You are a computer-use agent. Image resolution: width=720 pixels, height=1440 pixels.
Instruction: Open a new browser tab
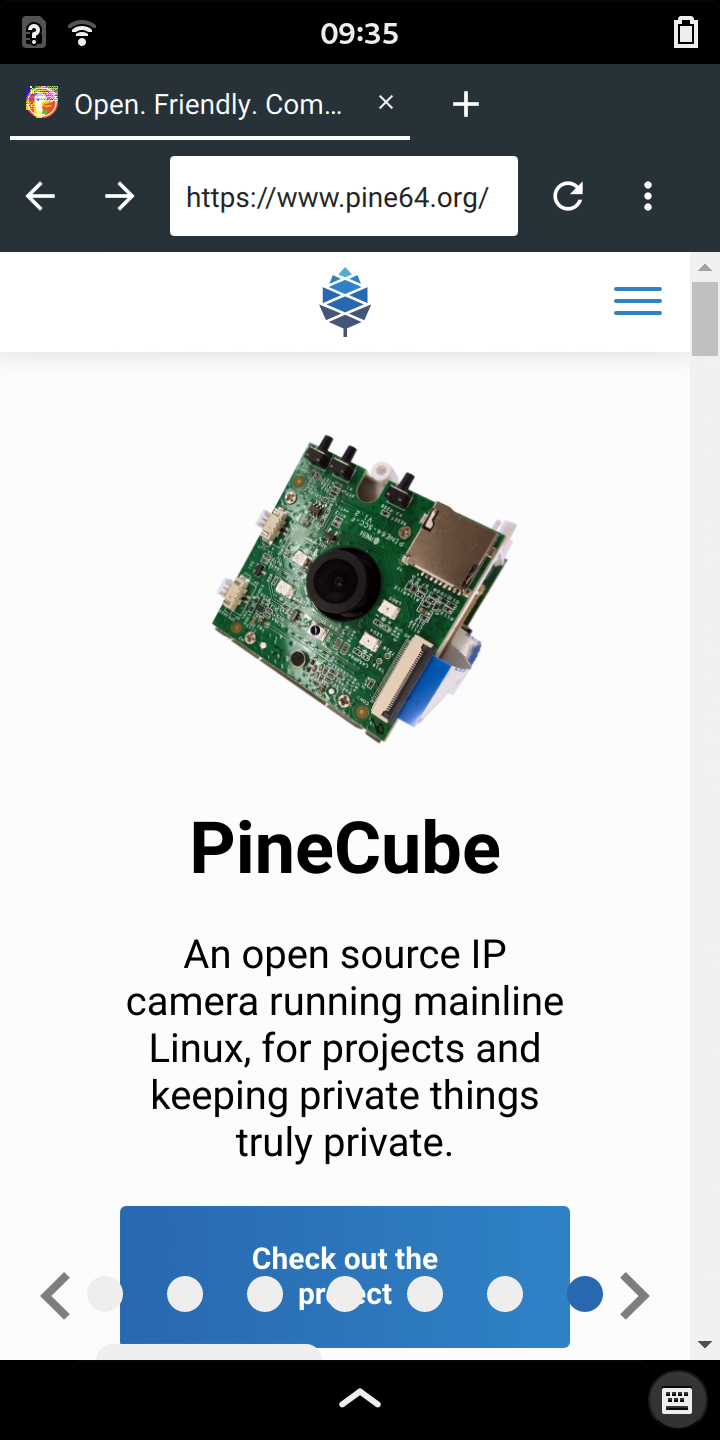pos(466,104)
